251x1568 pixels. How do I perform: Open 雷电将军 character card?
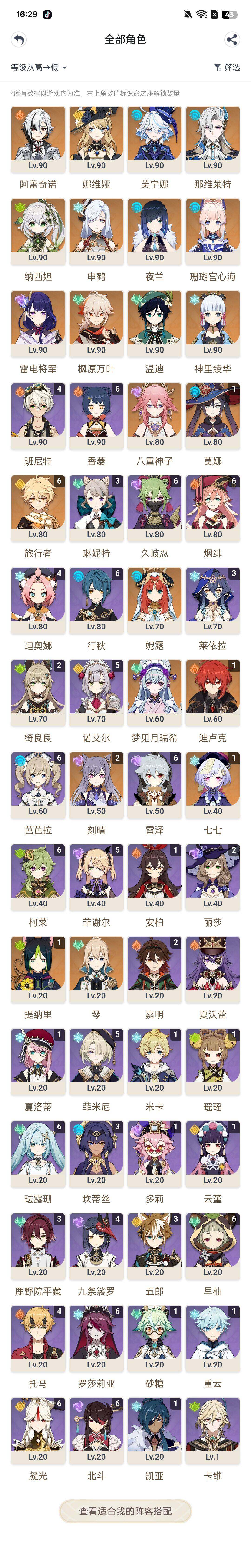point(38,324)
